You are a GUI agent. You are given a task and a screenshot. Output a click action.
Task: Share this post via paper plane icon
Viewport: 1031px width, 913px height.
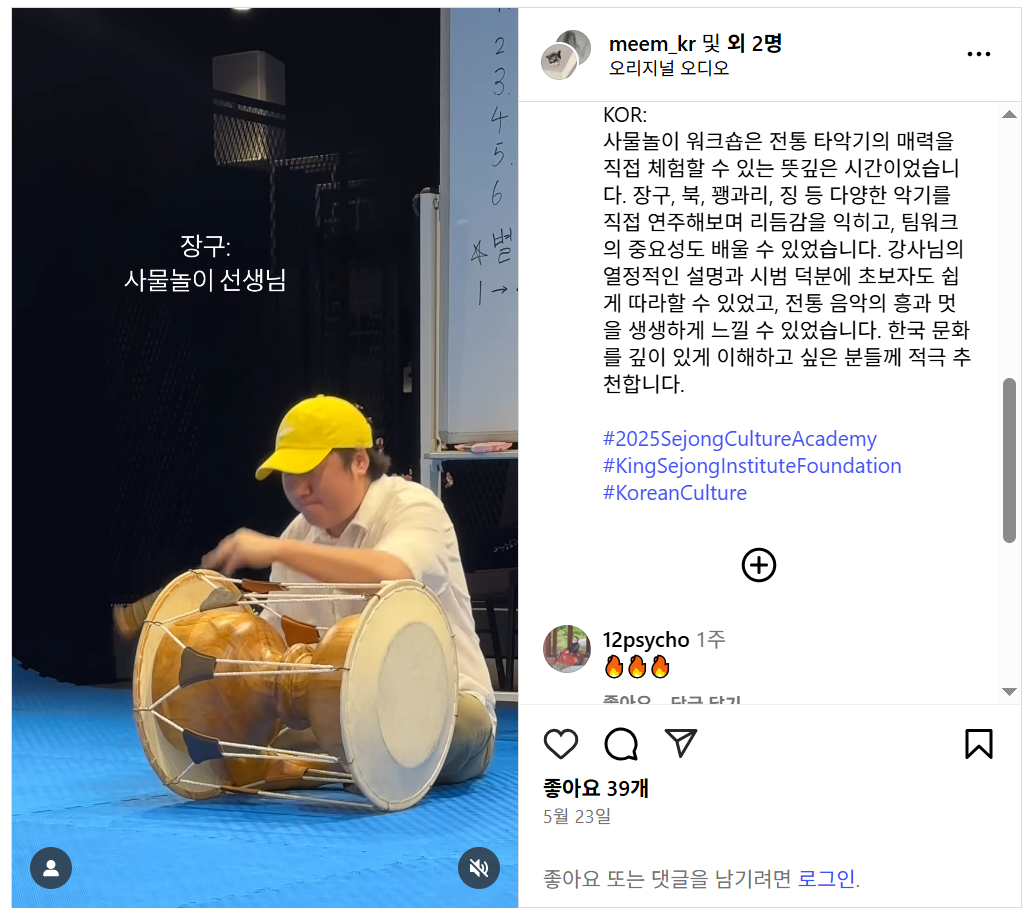point(681,743)
